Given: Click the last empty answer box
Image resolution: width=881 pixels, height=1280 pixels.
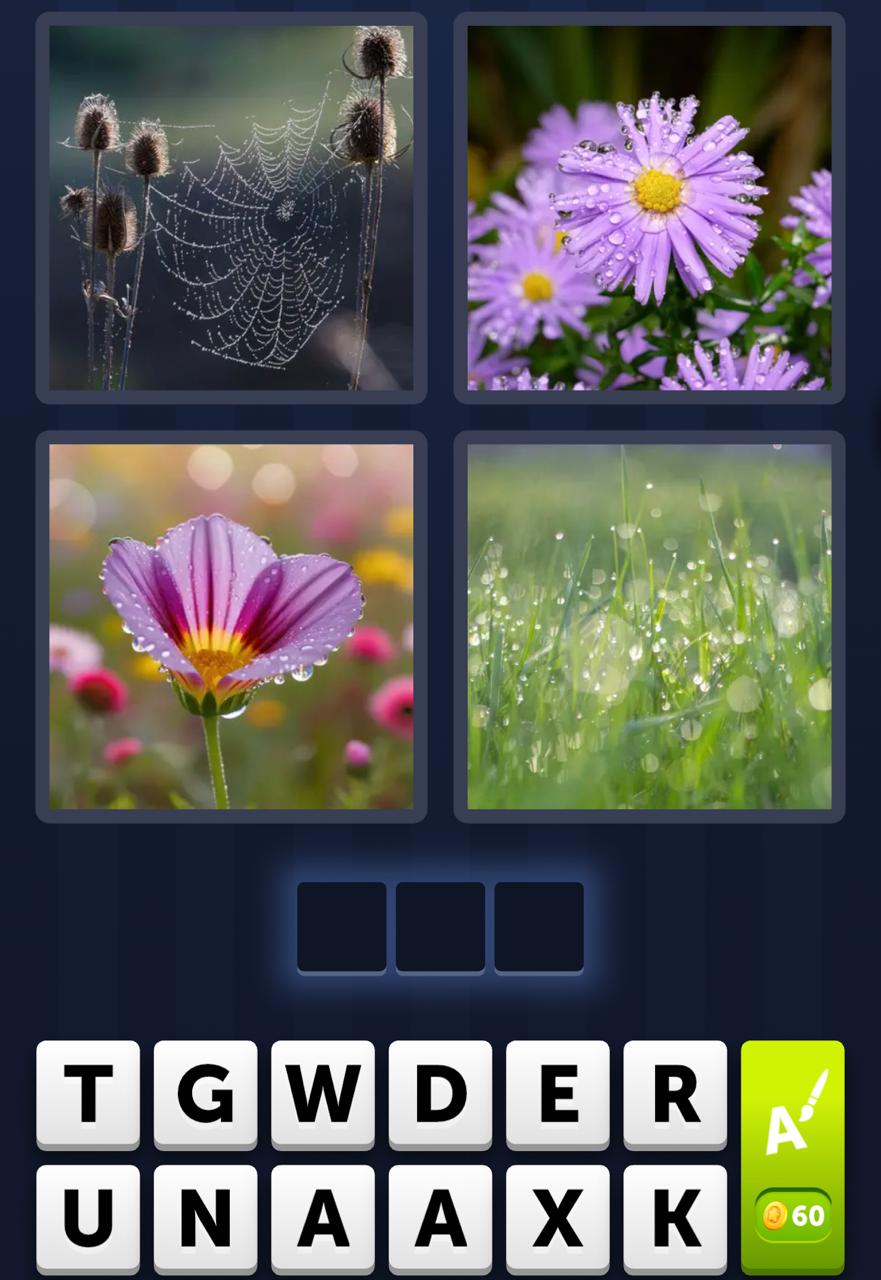Looking at the screenshot, I should coord(538,925).
